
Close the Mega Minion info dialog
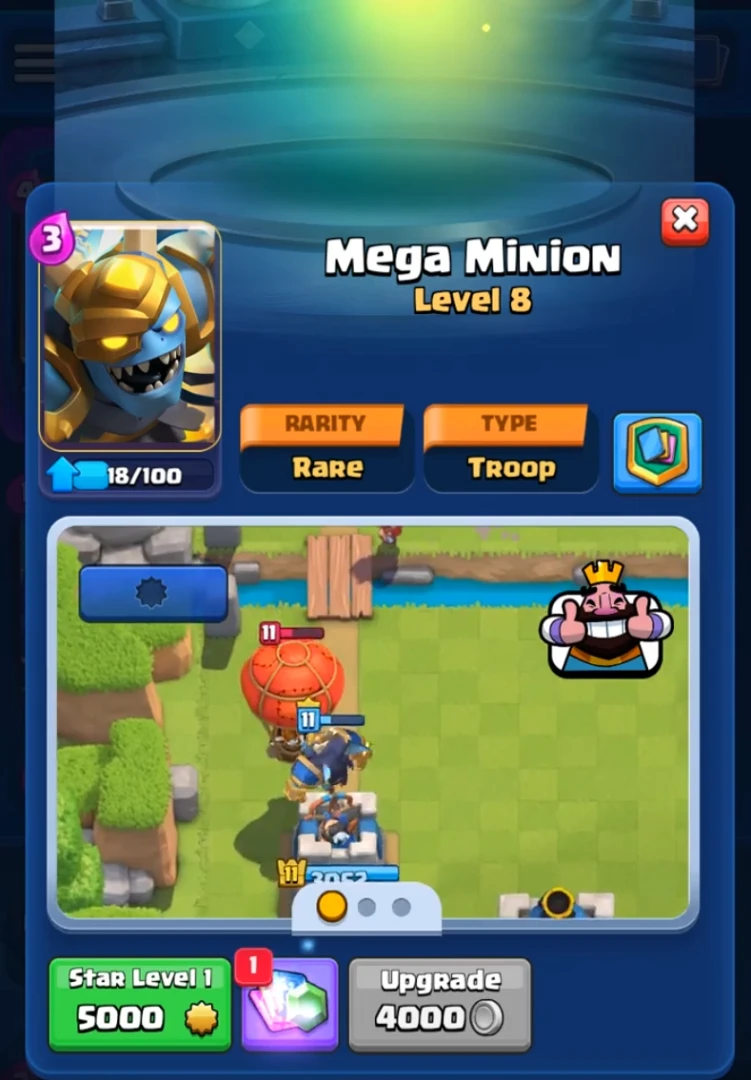pyautogui.click(x=685, y=221)
